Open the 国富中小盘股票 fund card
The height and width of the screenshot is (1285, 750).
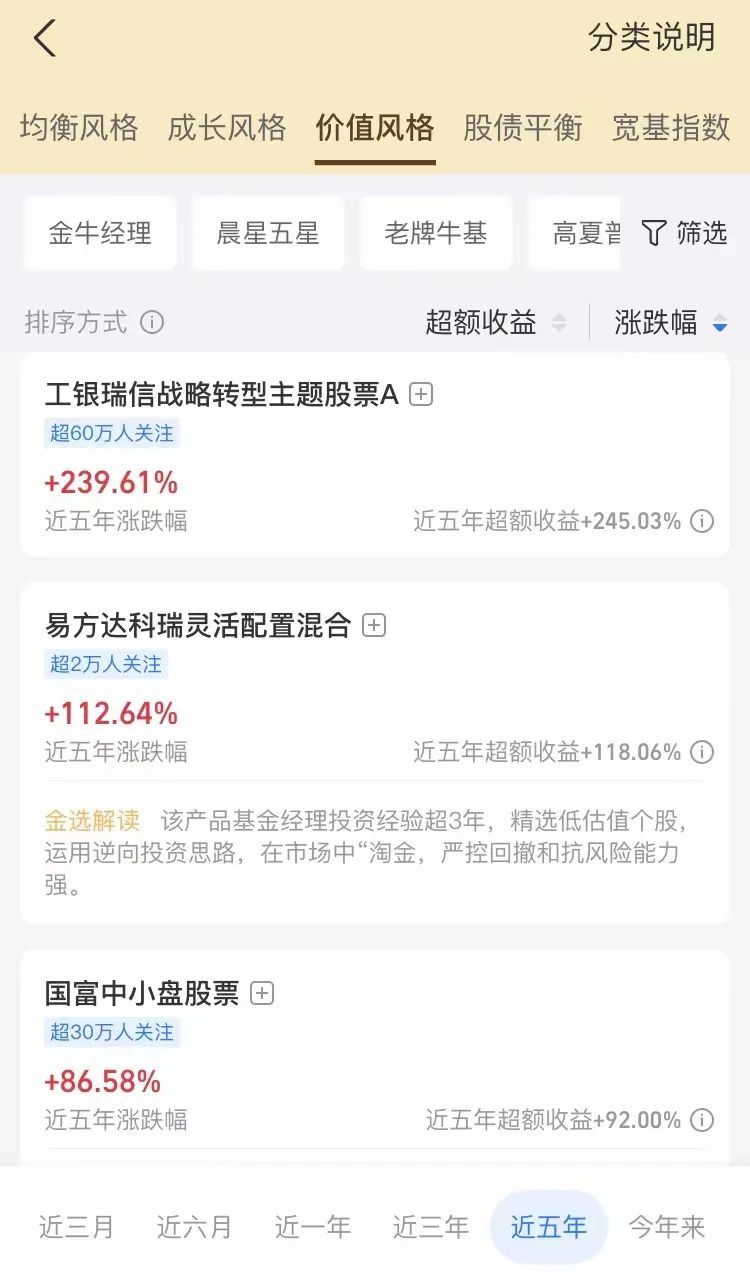(375, 1058)
